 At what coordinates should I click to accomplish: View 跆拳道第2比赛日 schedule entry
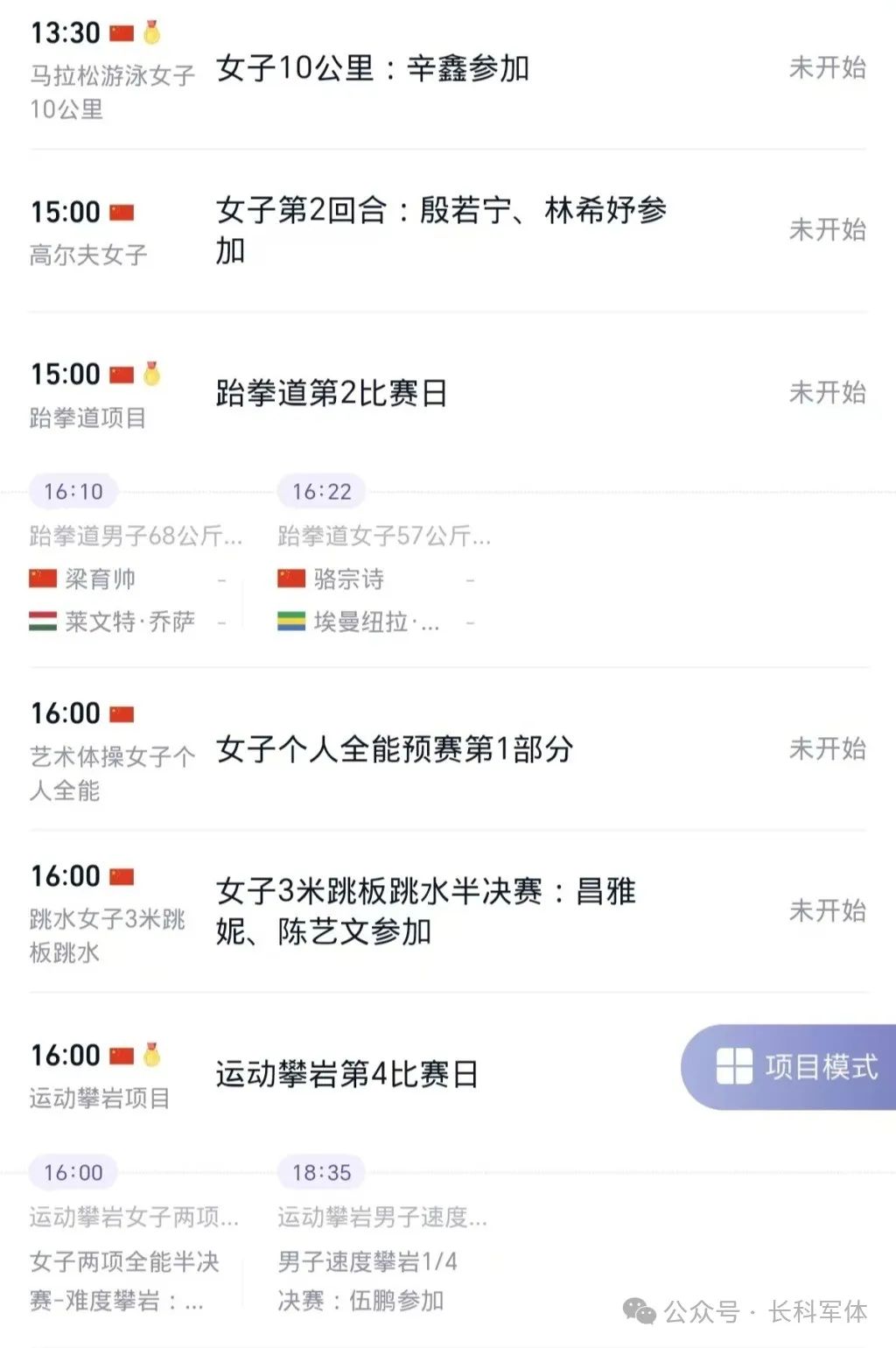[332, 393]
